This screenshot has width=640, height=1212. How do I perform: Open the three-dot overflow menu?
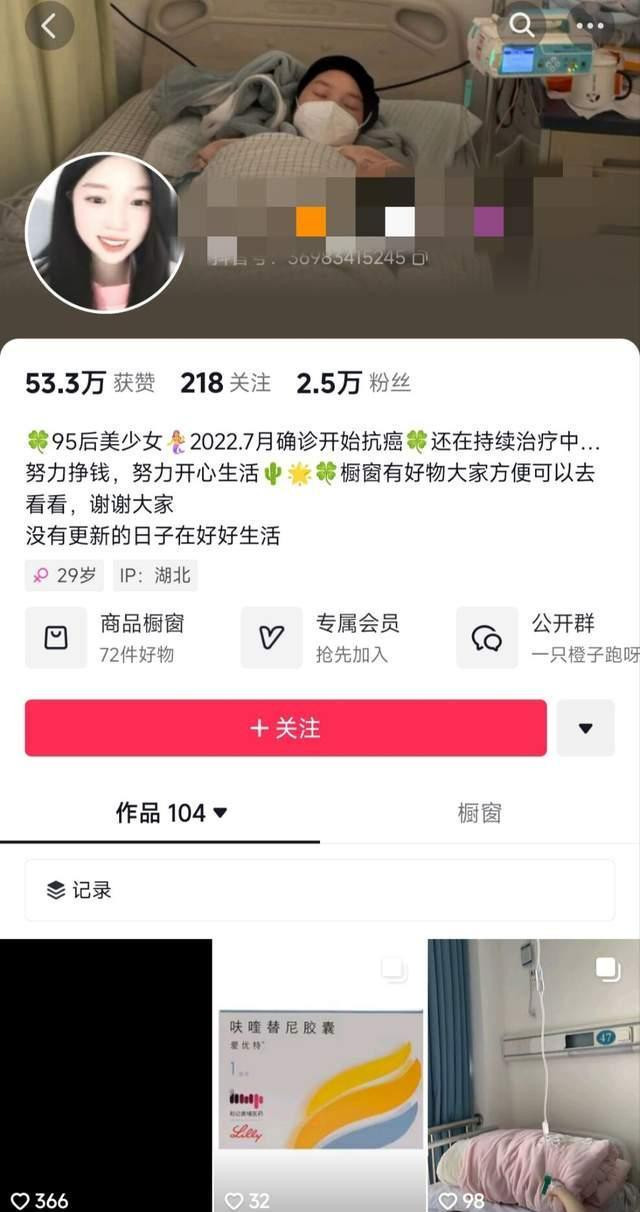tap(591, 25)
